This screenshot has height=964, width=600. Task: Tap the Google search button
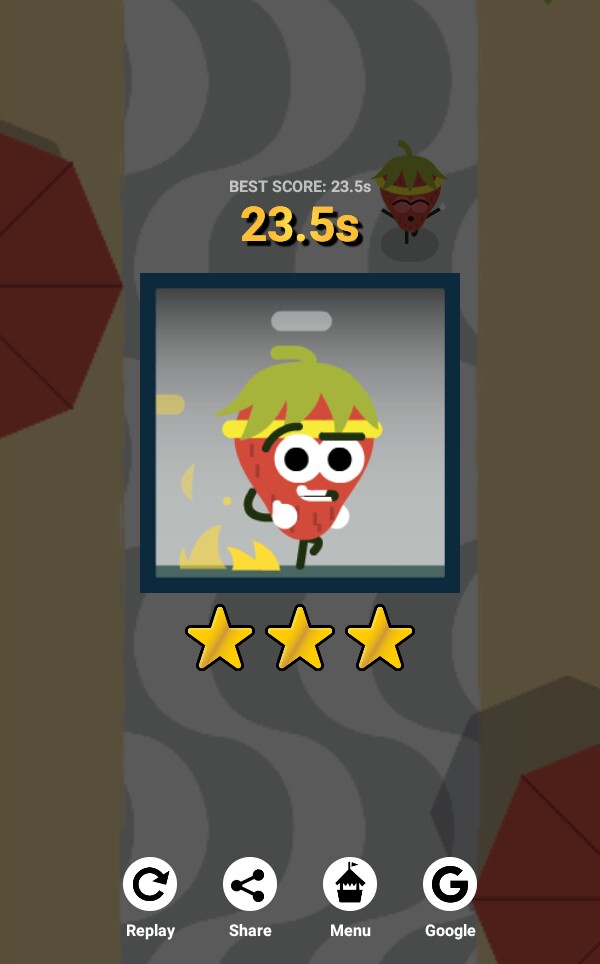pos(450,885)
